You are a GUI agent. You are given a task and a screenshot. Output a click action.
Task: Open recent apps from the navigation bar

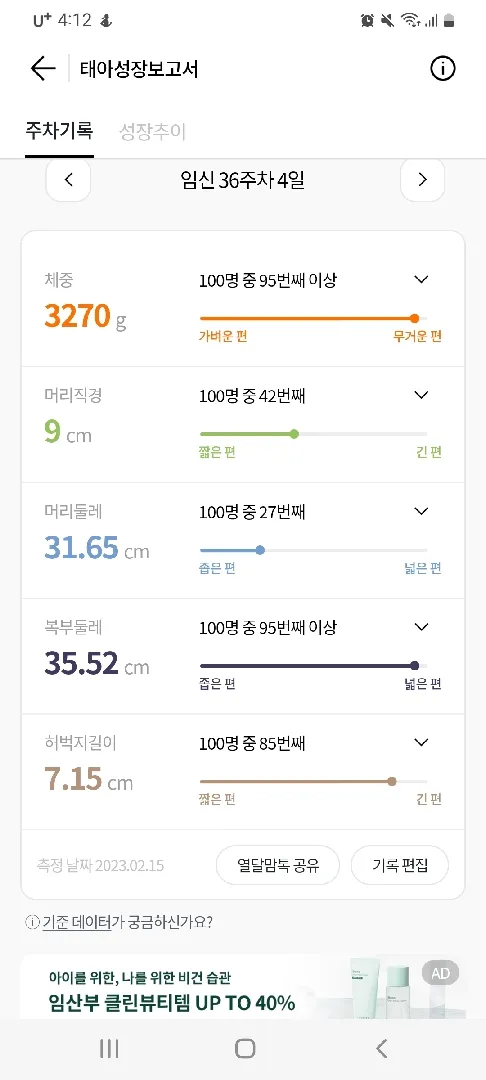click(109, 1048)
